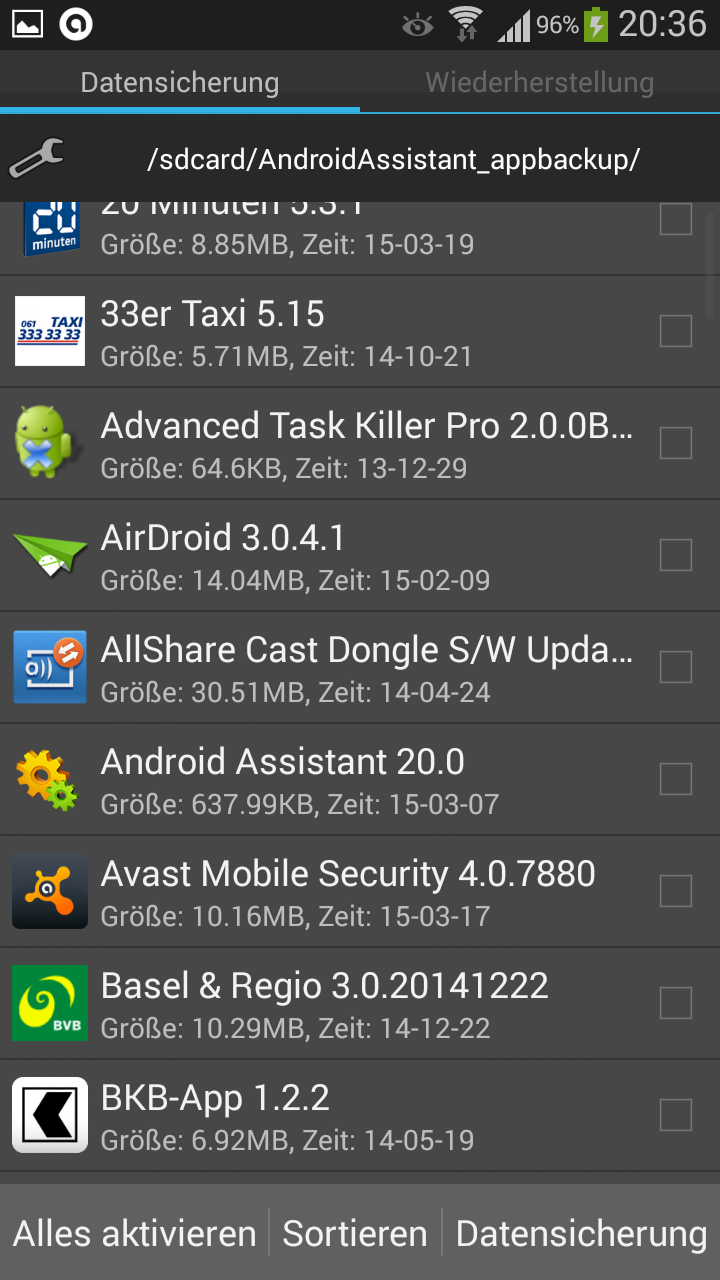Open the AirDroid 3.0.4.1 entry
Screen dimensions: 720x1280
330,556
